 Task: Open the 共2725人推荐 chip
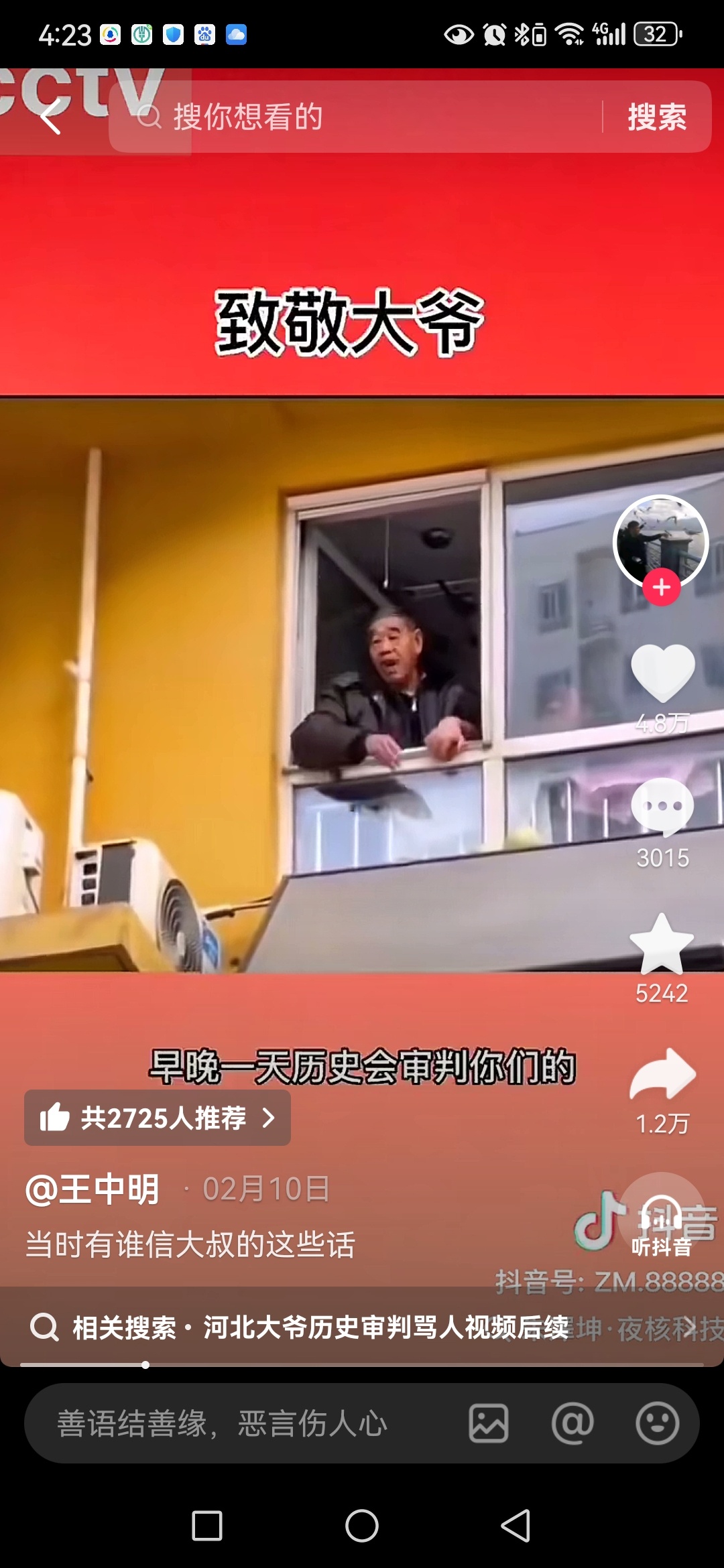tap(158, 1118)
